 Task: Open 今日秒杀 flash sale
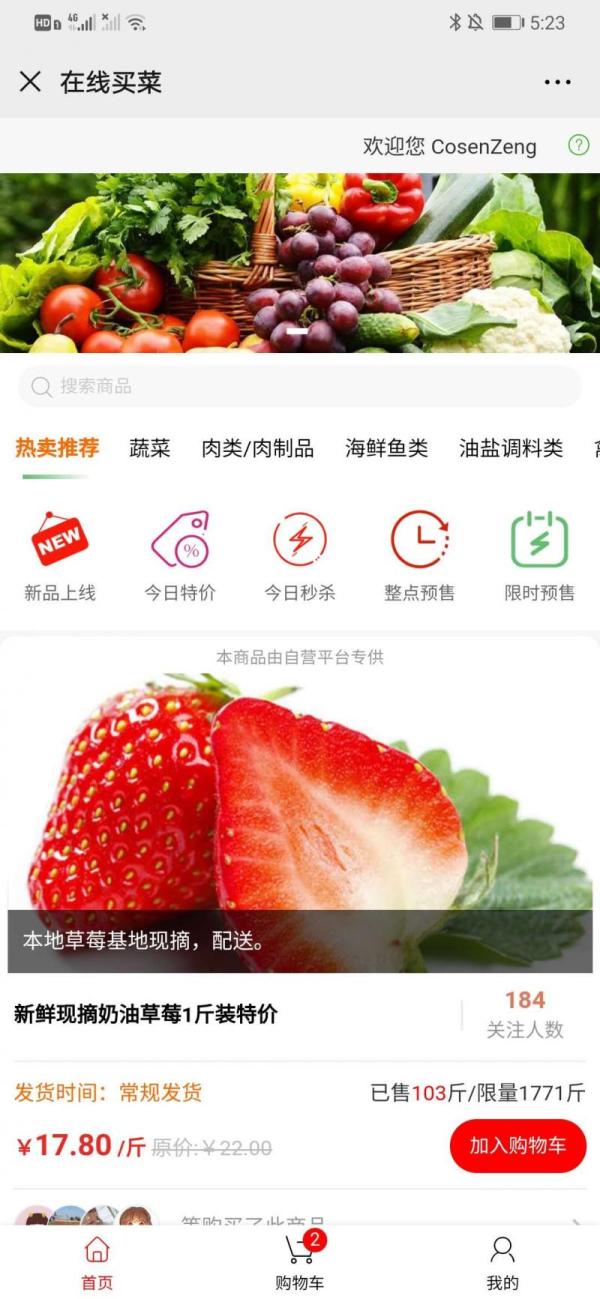click(x=300, y=556)
